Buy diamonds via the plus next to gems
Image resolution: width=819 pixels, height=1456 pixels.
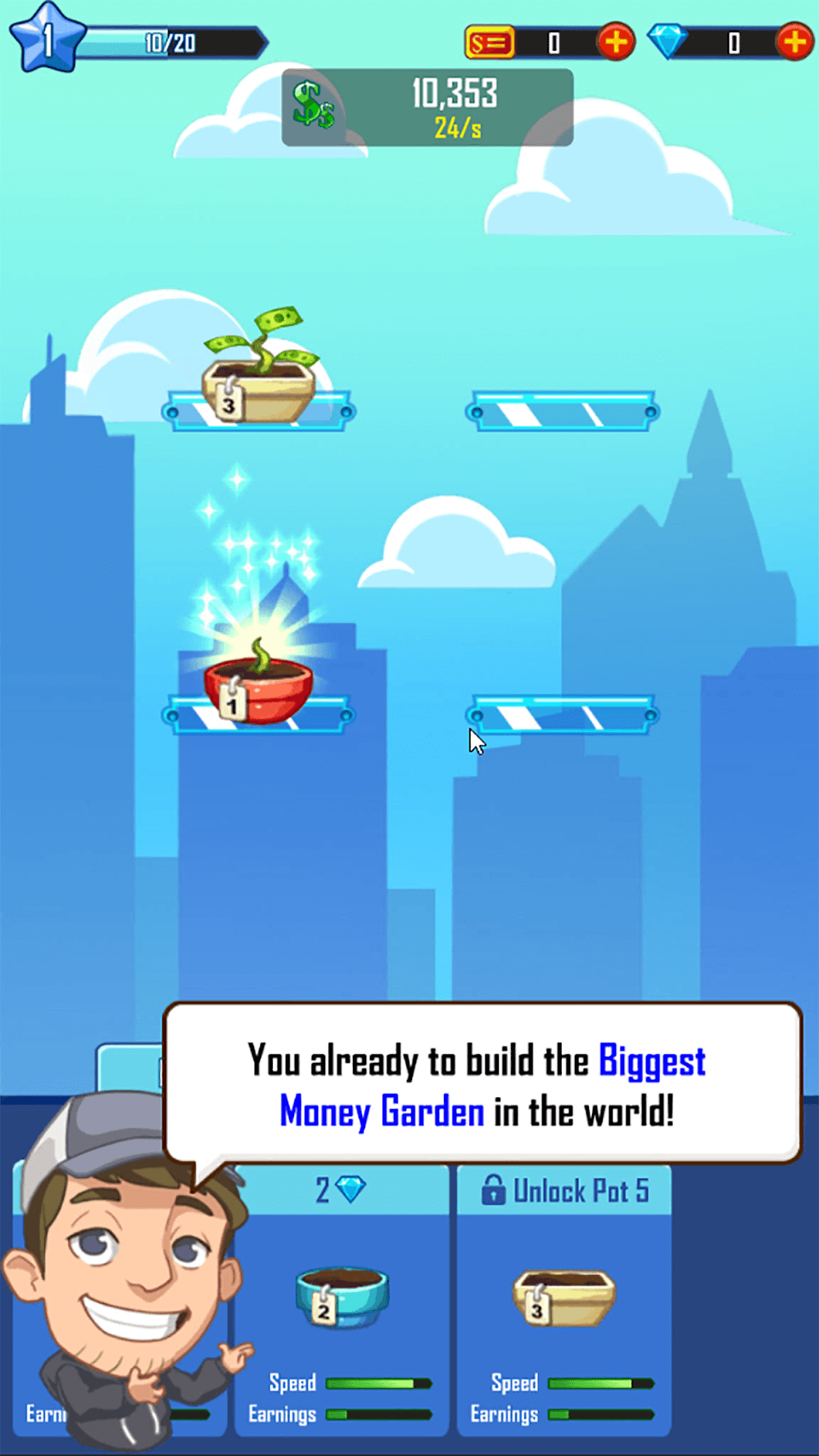(794, 42)
